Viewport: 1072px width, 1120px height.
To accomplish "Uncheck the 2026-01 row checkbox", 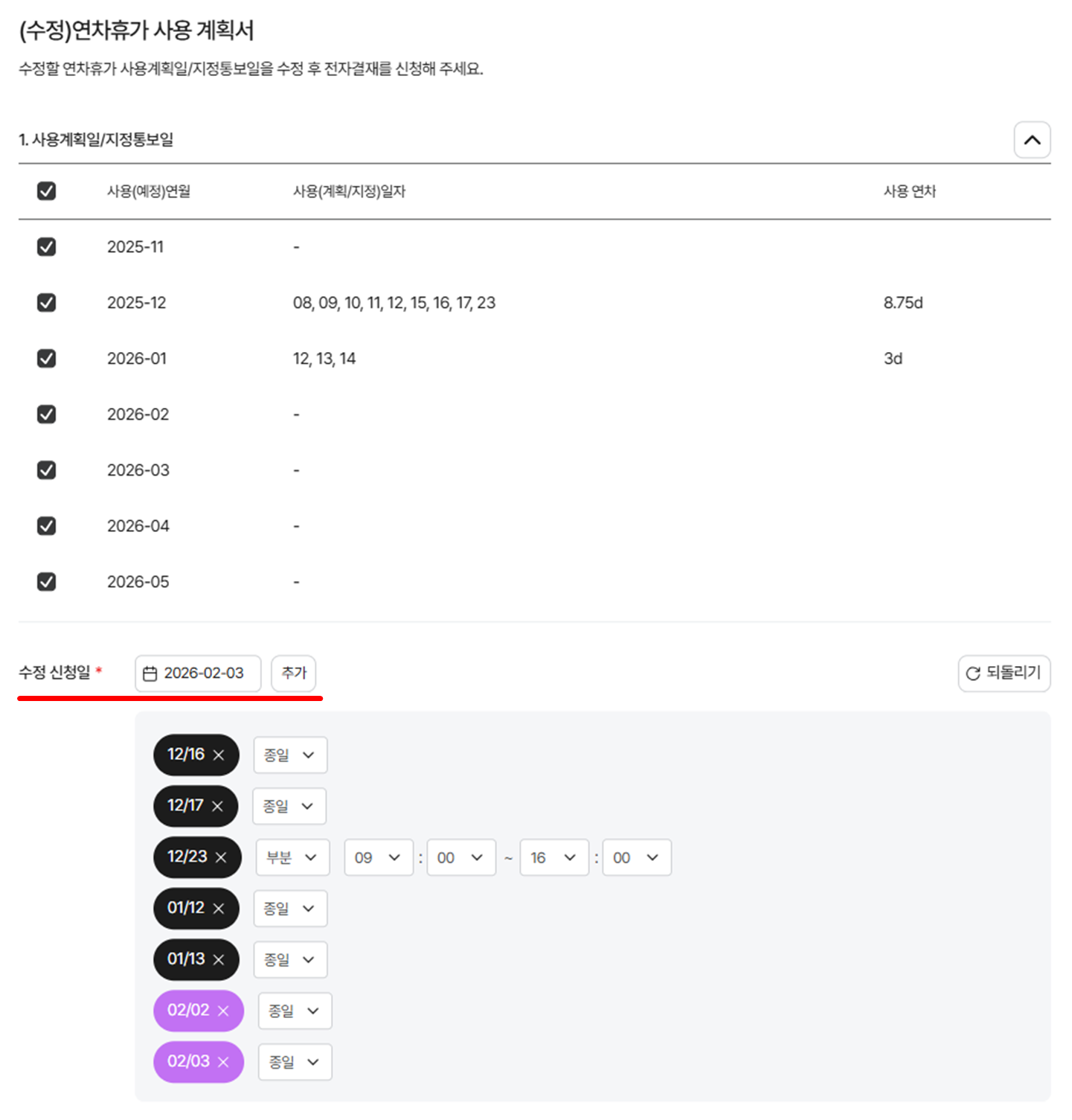I will (46, 359).
